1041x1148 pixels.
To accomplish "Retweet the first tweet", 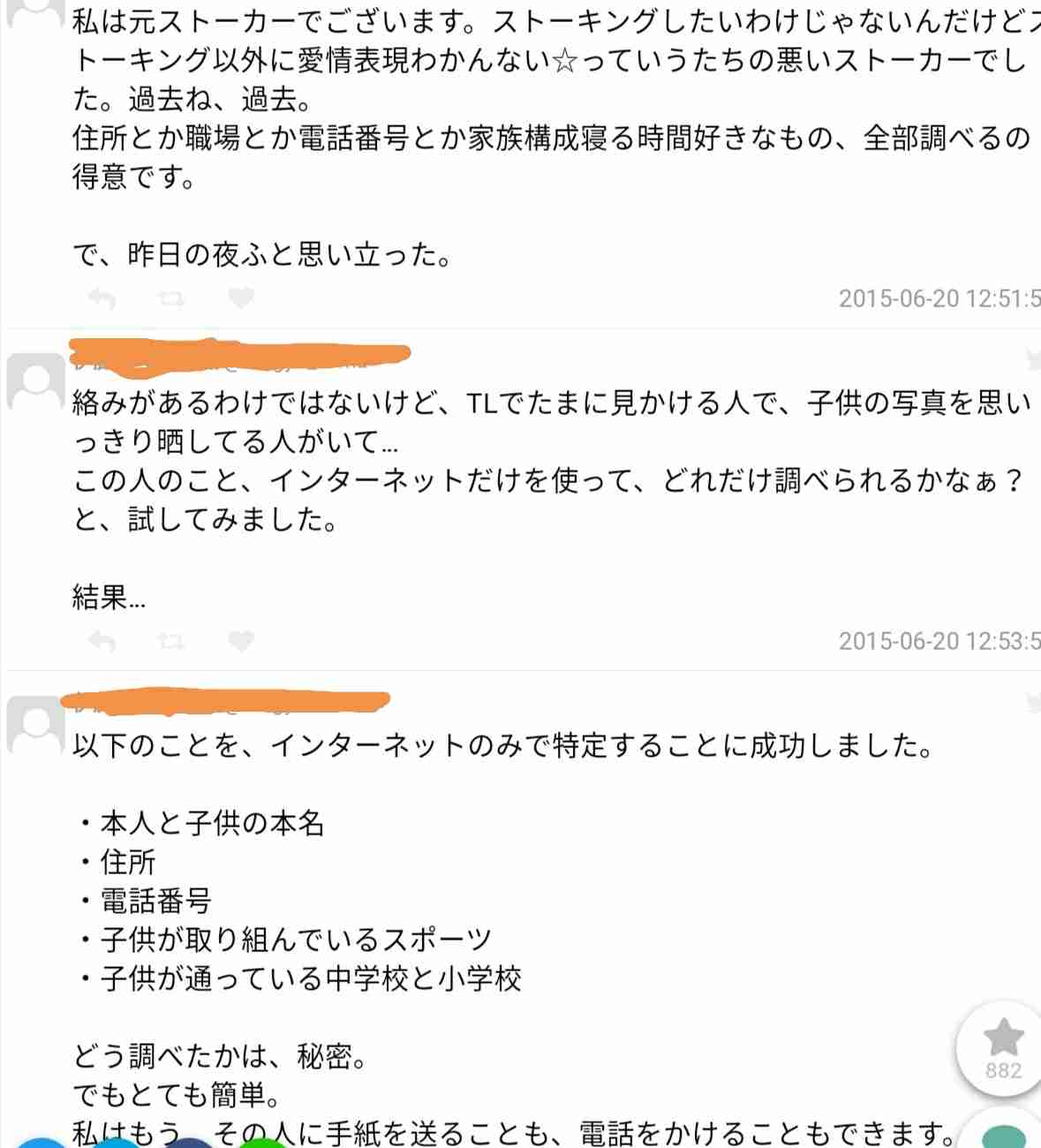I will [x=170, y=298].
